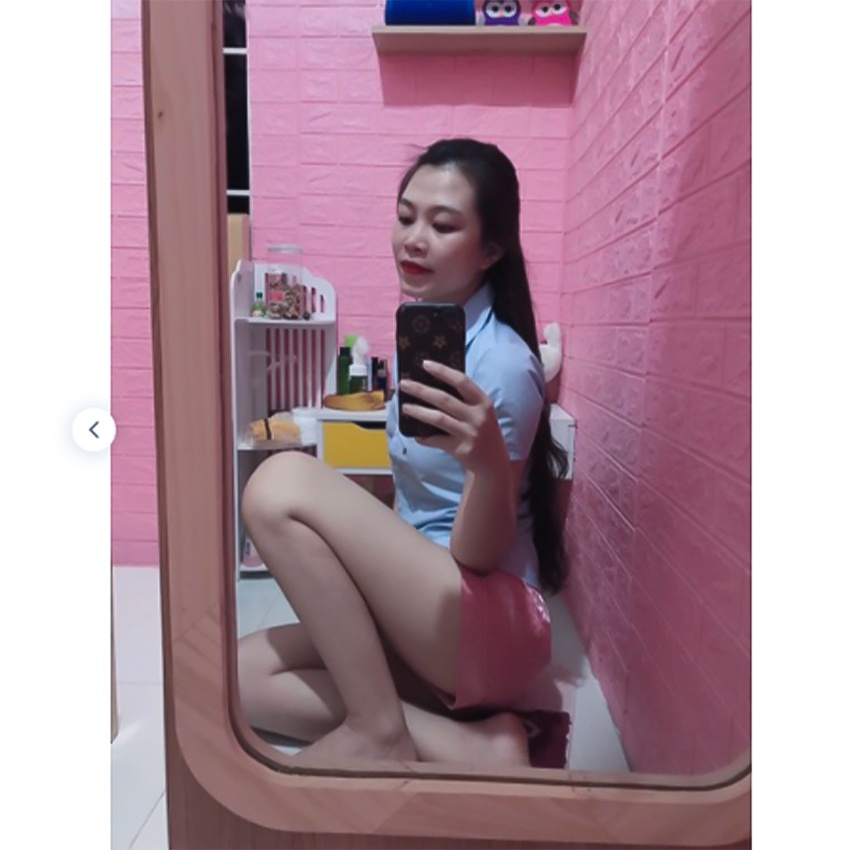Go to the previous photo in carousel
Viewport: 850px width, 850px height.
coord(94,430)
